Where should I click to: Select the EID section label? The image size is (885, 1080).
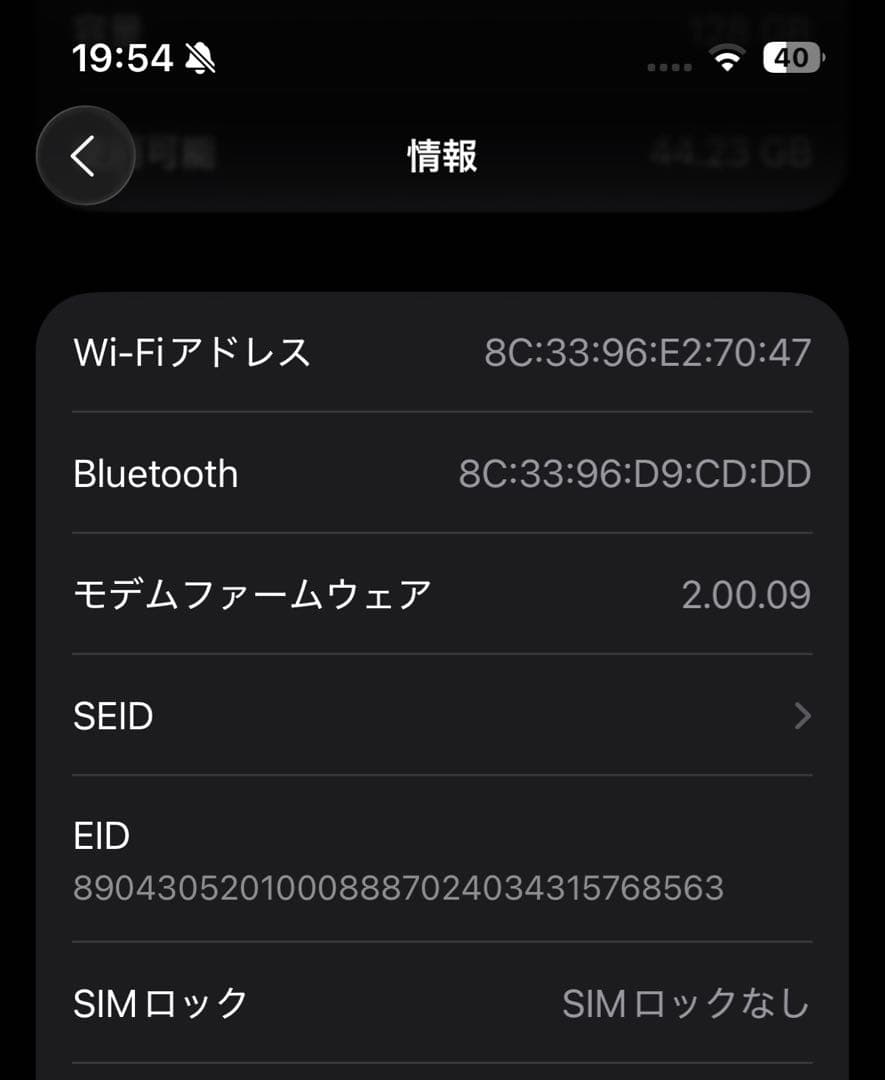[x=100, y=835]
